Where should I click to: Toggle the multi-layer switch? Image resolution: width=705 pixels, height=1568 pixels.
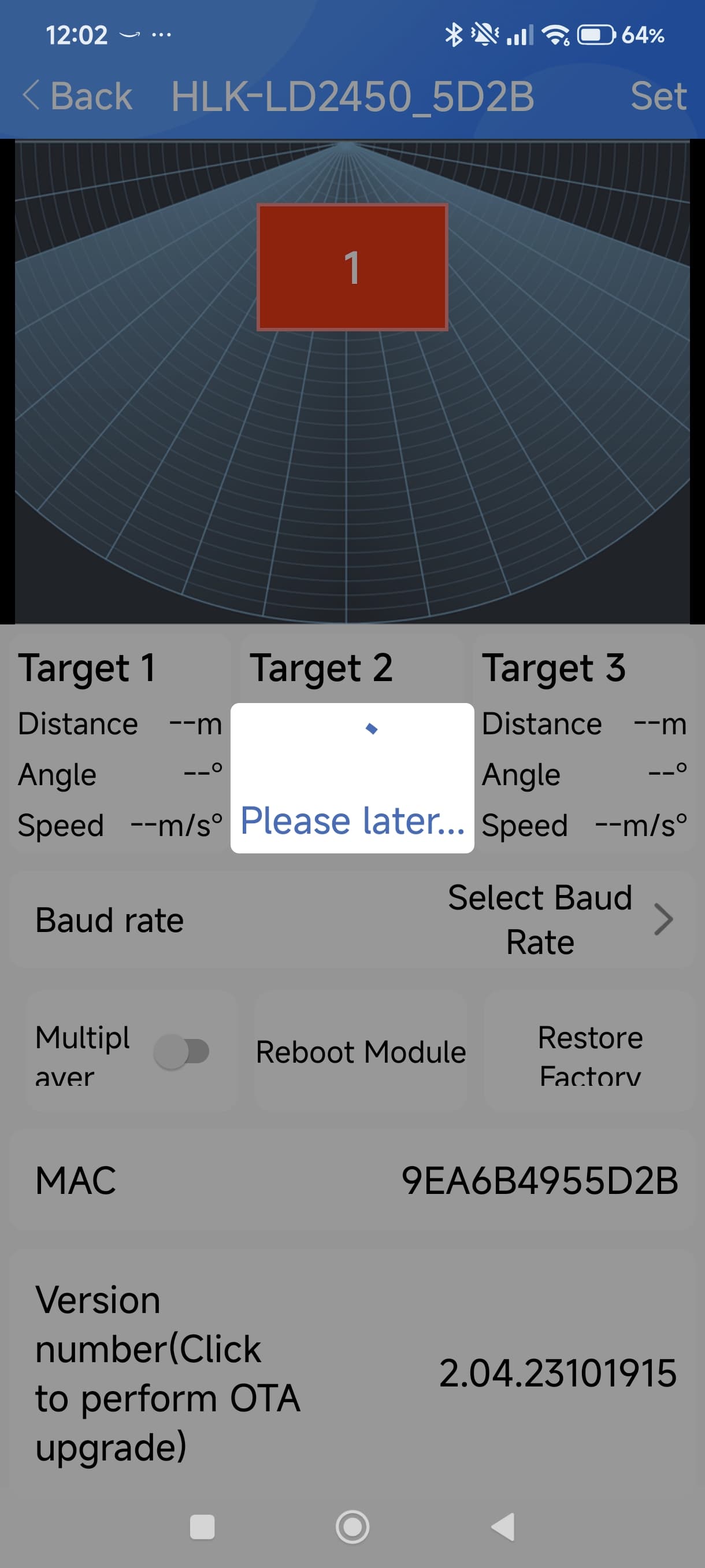pyautogui.click(x=181, y=1051)
